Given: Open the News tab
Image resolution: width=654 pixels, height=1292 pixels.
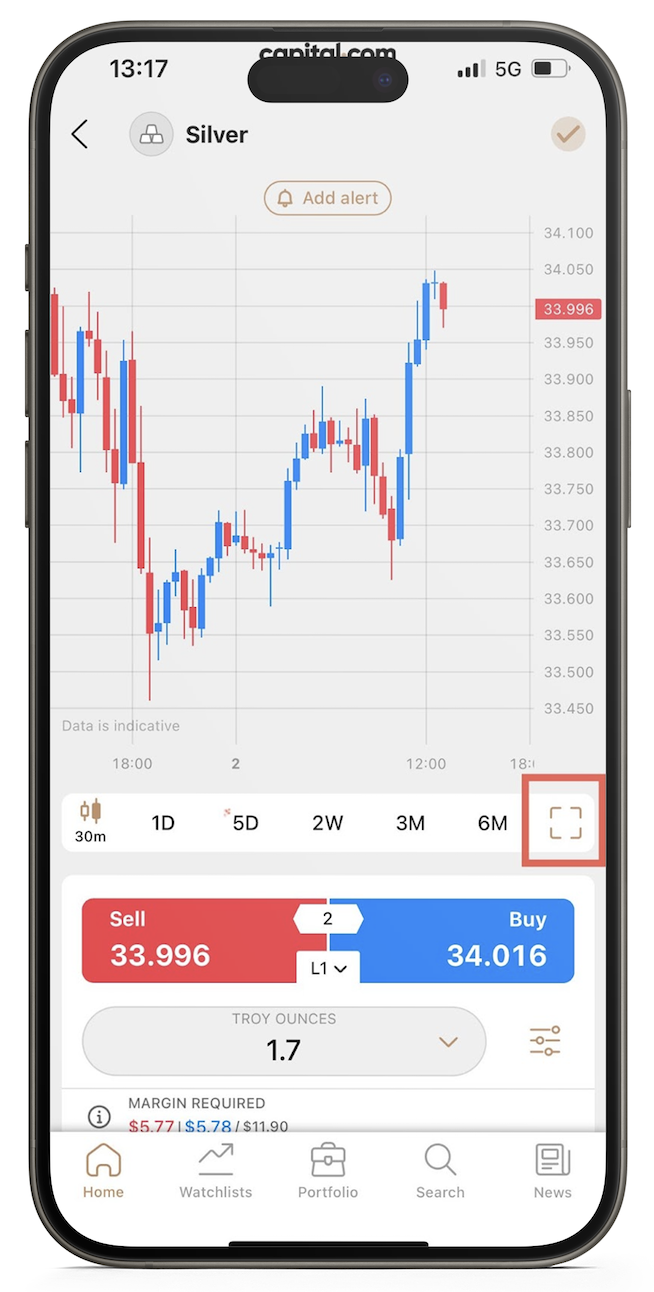Looking at the screenshot, I should [552, 1171].
